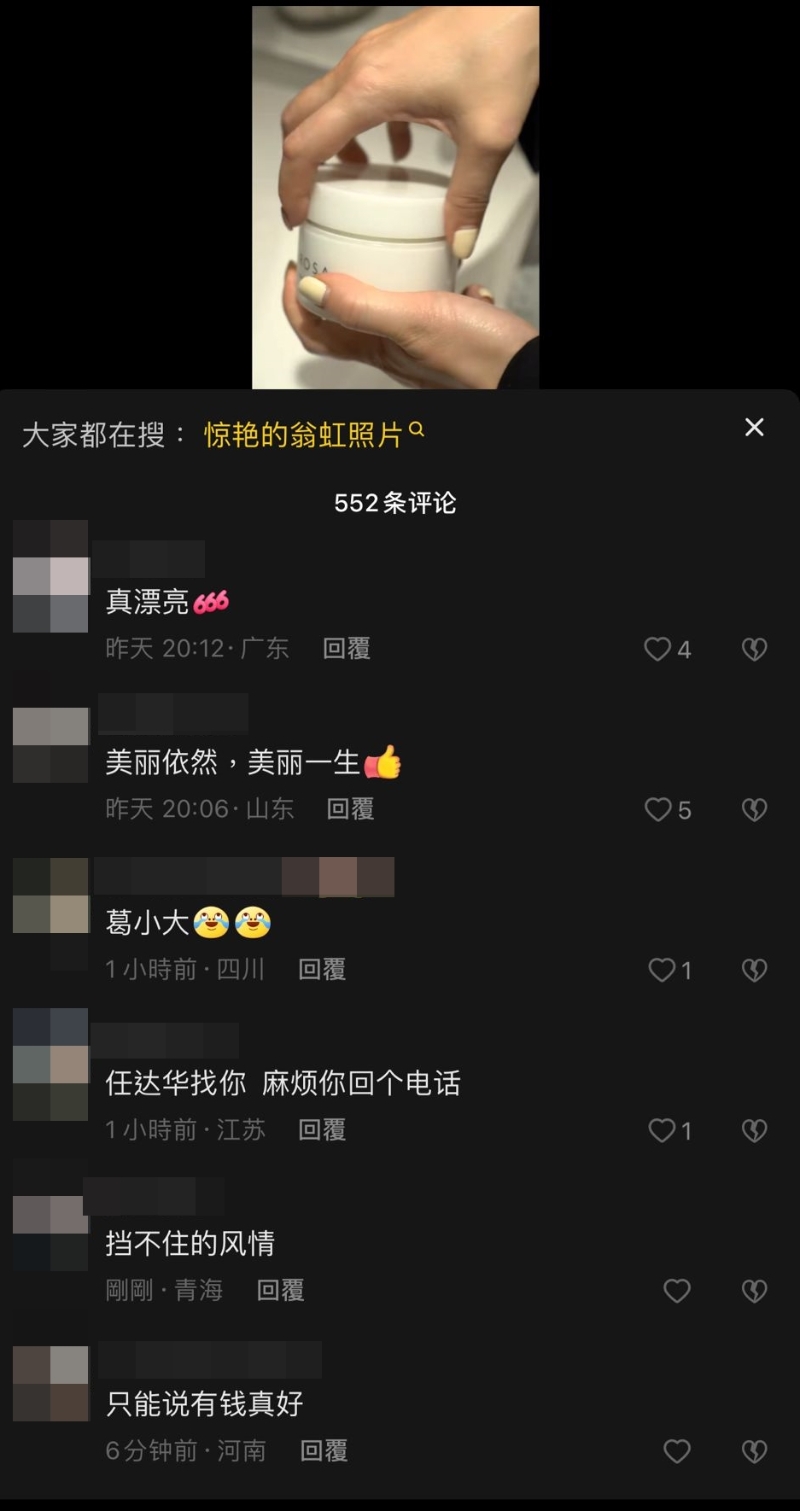This screenshot has height=1511, width=800.
Task: Like the 葛小大 comment
Action: [x=662, y=970]
